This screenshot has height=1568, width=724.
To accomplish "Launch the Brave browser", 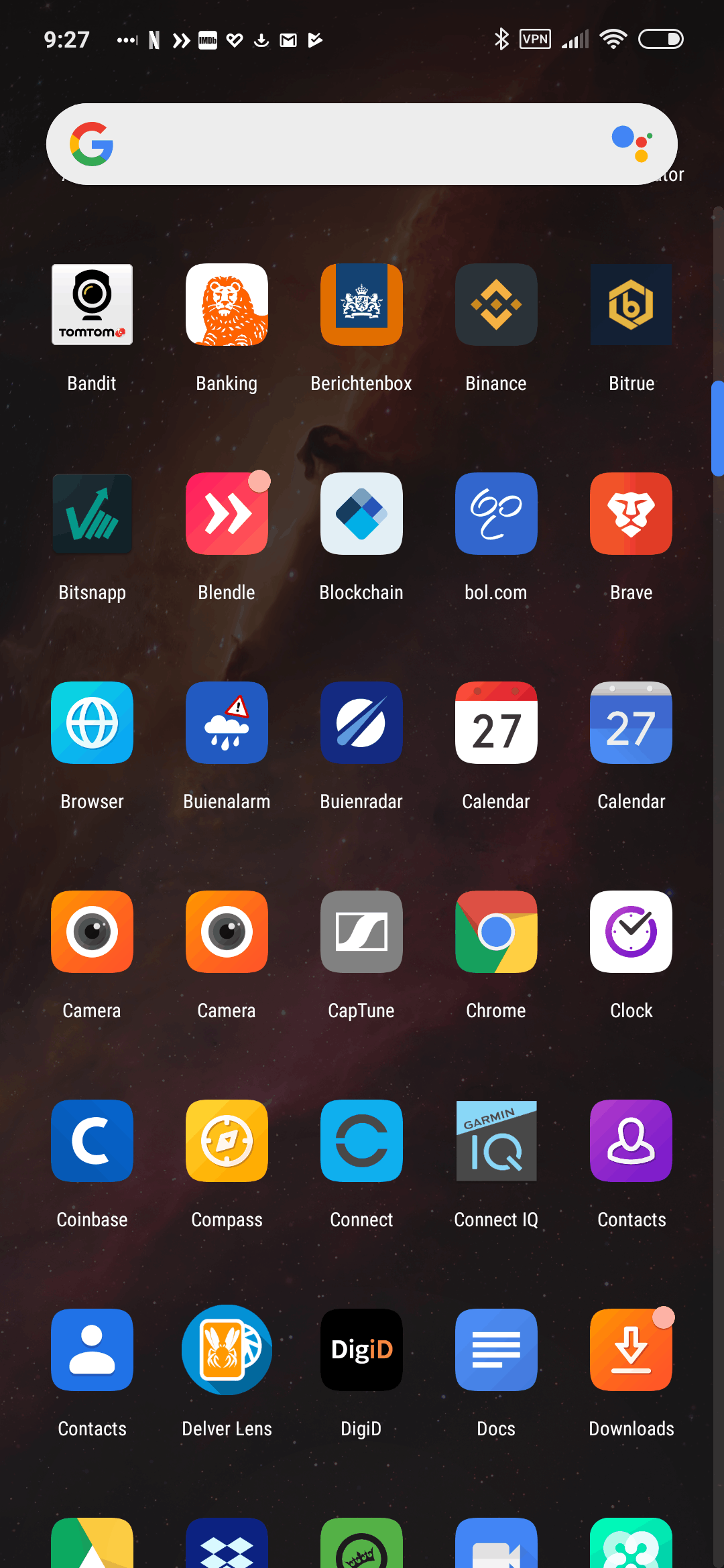I will coord(631,514).
